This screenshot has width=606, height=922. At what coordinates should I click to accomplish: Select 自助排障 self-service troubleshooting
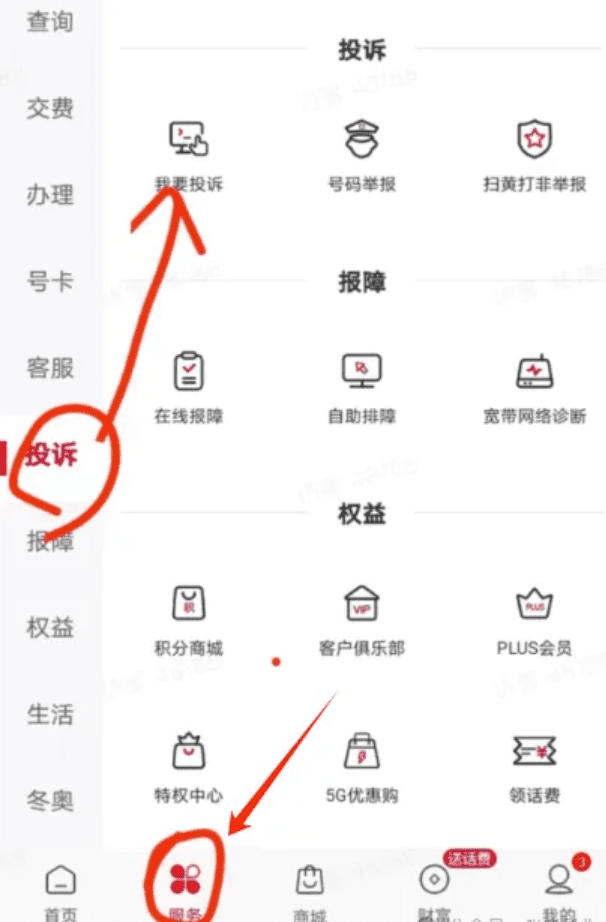coord(361,387)
